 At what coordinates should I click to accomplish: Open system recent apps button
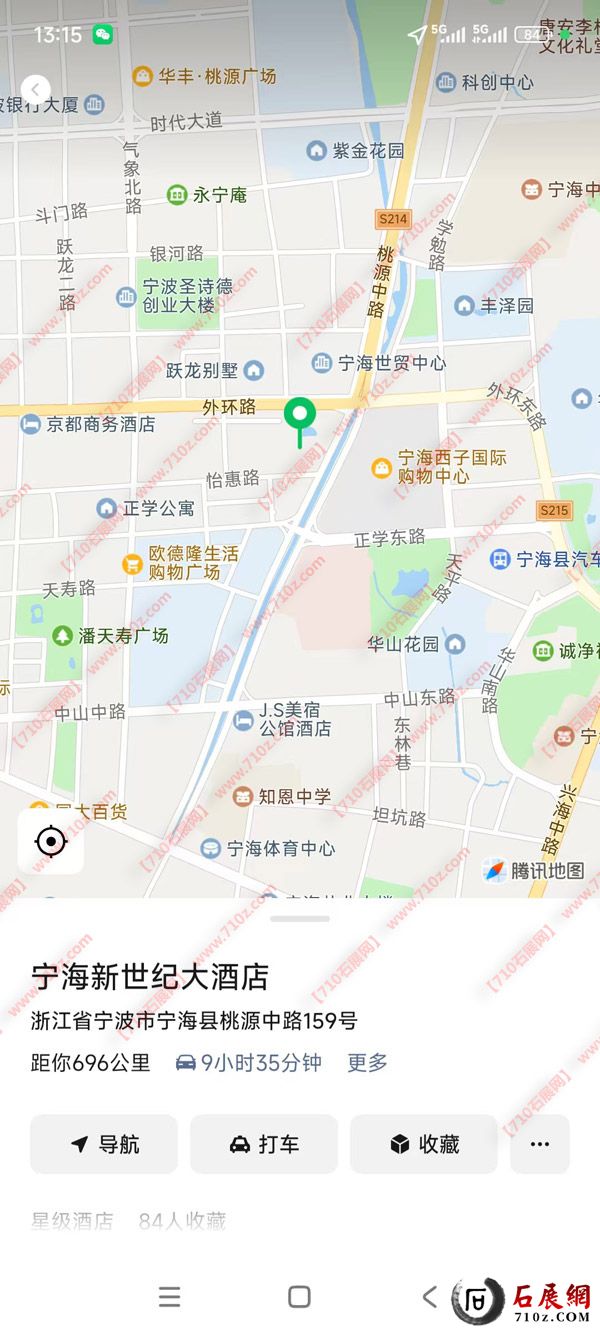tap(170, 1297)
